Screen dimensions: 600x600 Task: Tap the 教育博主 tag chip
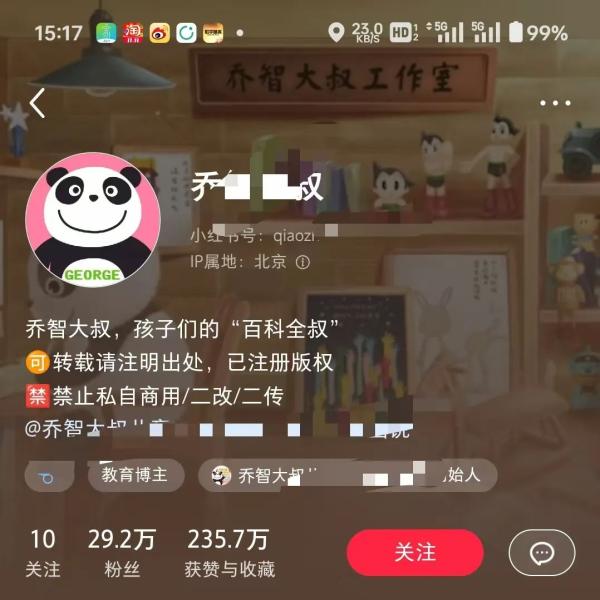click(135, 474)
